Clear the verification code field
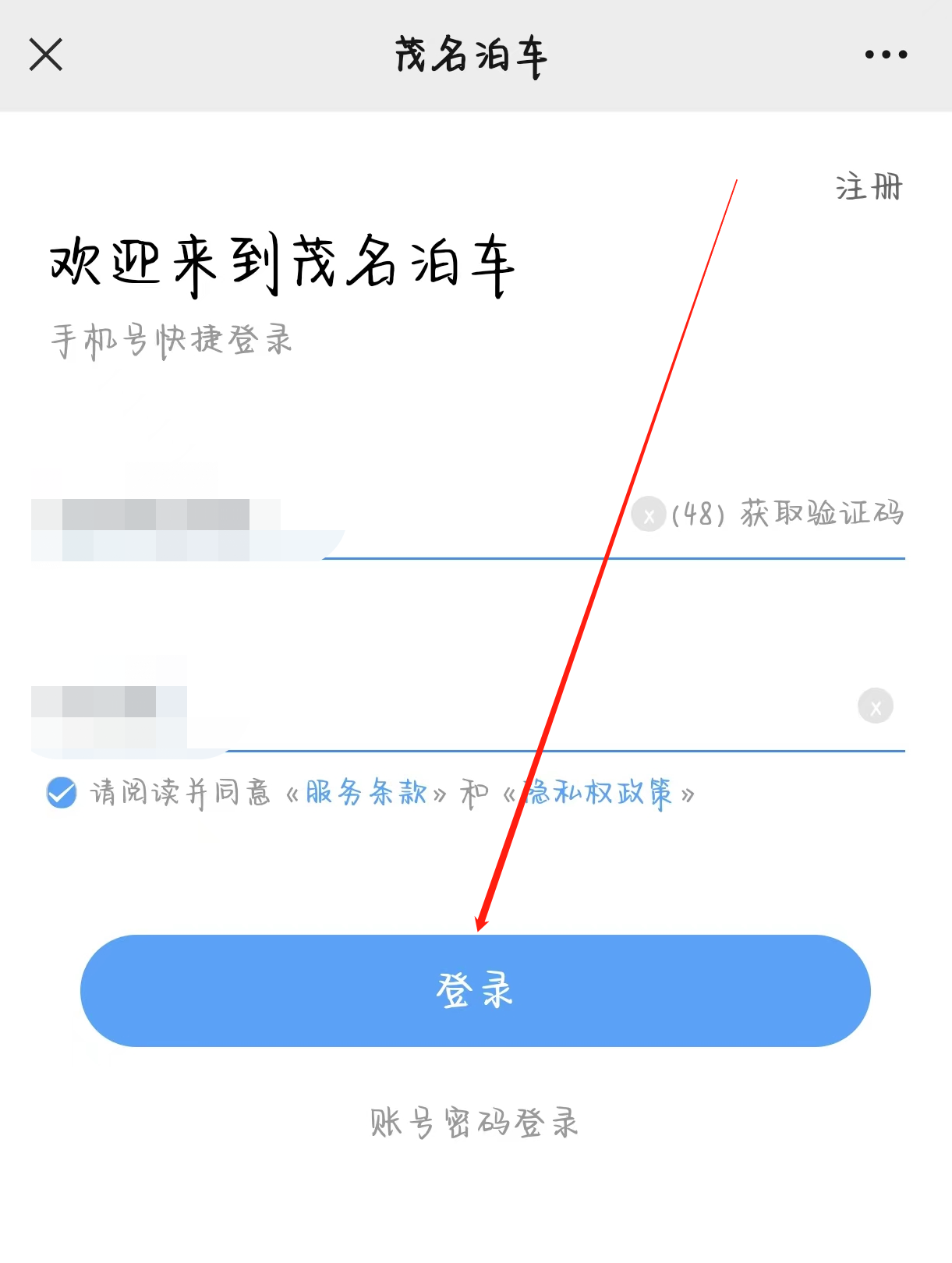This screenshot has width=952, height=1263. [x=875, y=706]
